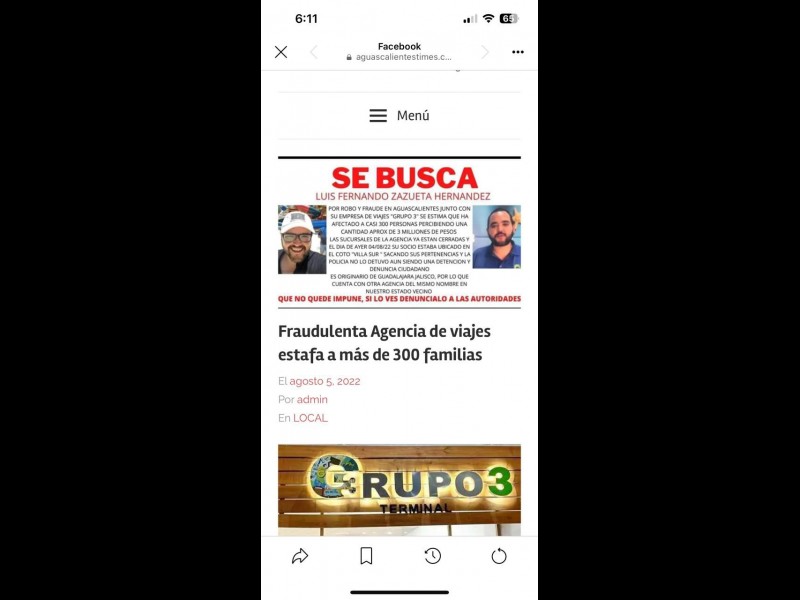This screenshot has width=800, height=600.
Task: Open the SE BUSCA article image
Action: (x=399, y=232)
